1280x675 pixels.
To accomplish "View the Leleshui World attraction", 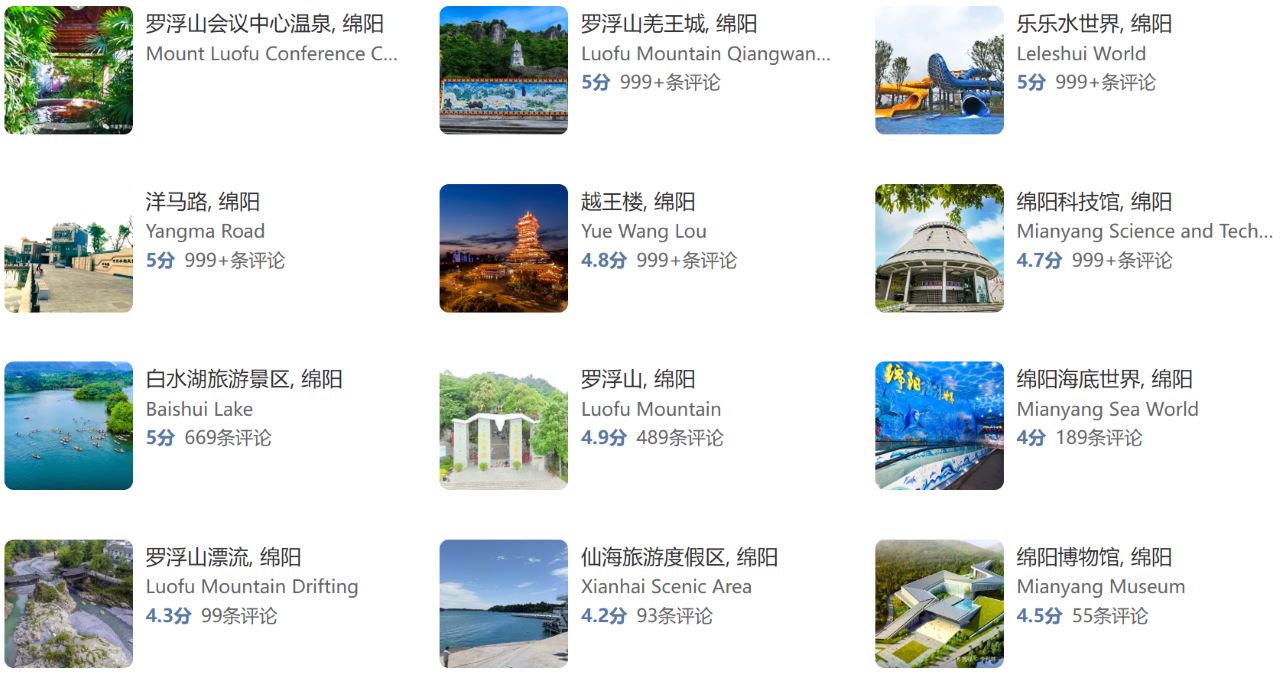I will point(1093,25).
